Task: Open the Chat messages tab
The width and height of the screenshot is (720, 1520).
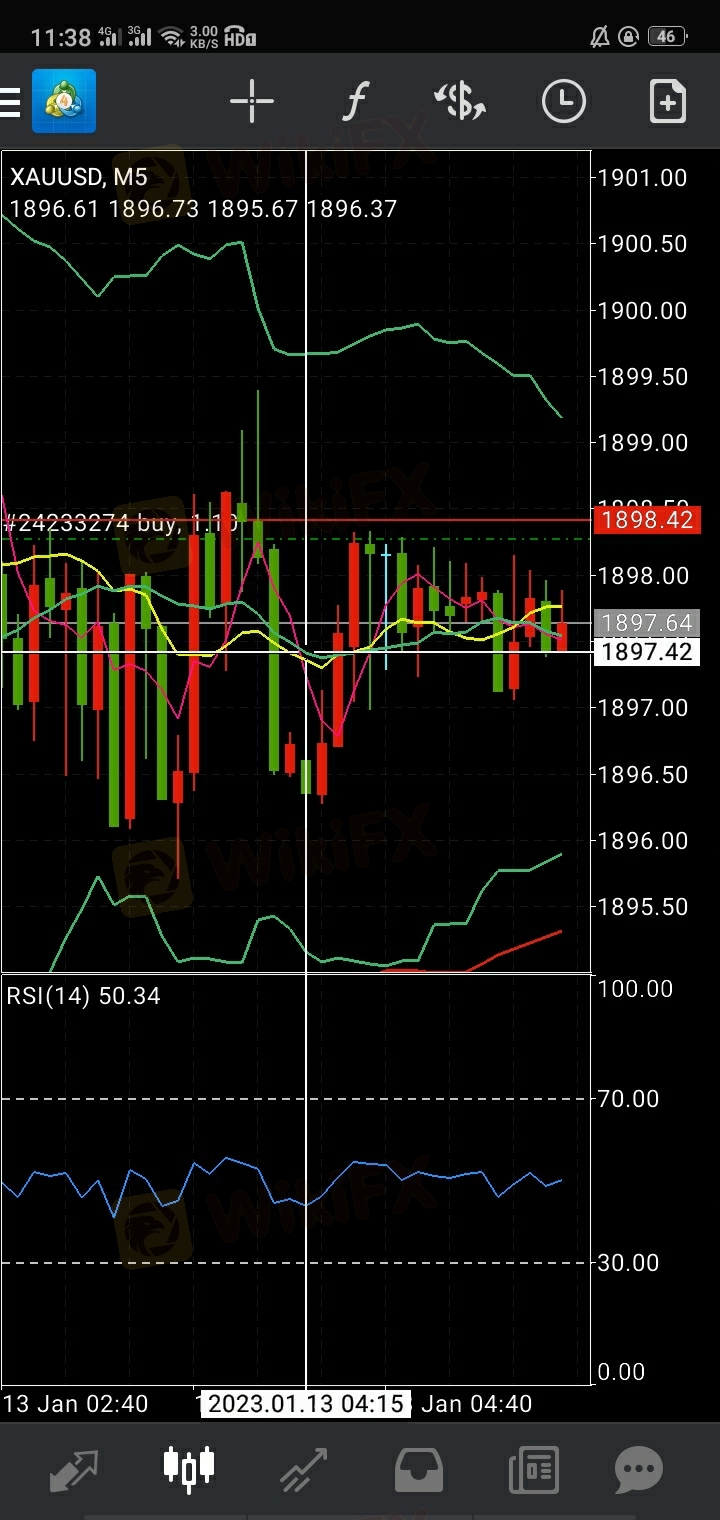Action: [x=639, y=1469]
